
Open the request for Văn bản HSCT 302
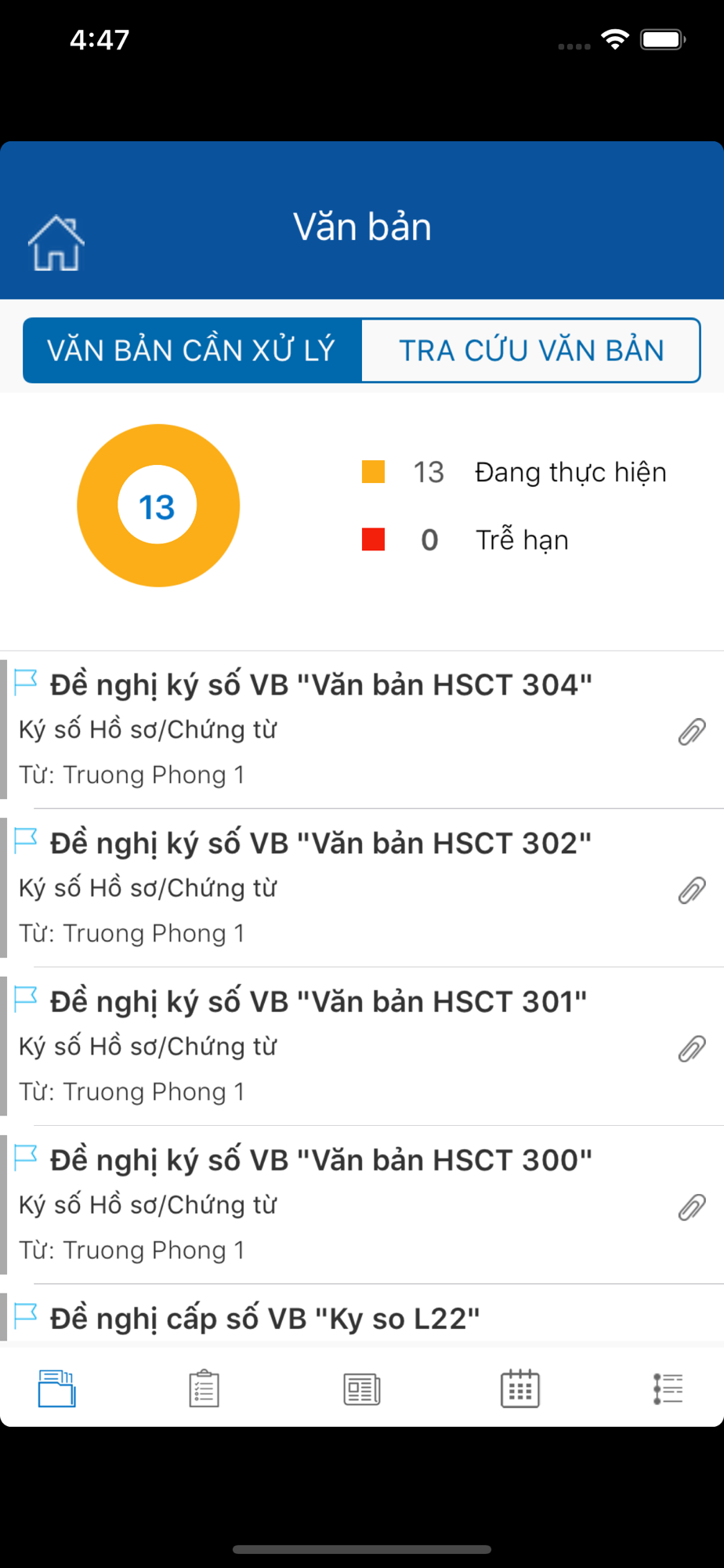(x=362, y=887)
